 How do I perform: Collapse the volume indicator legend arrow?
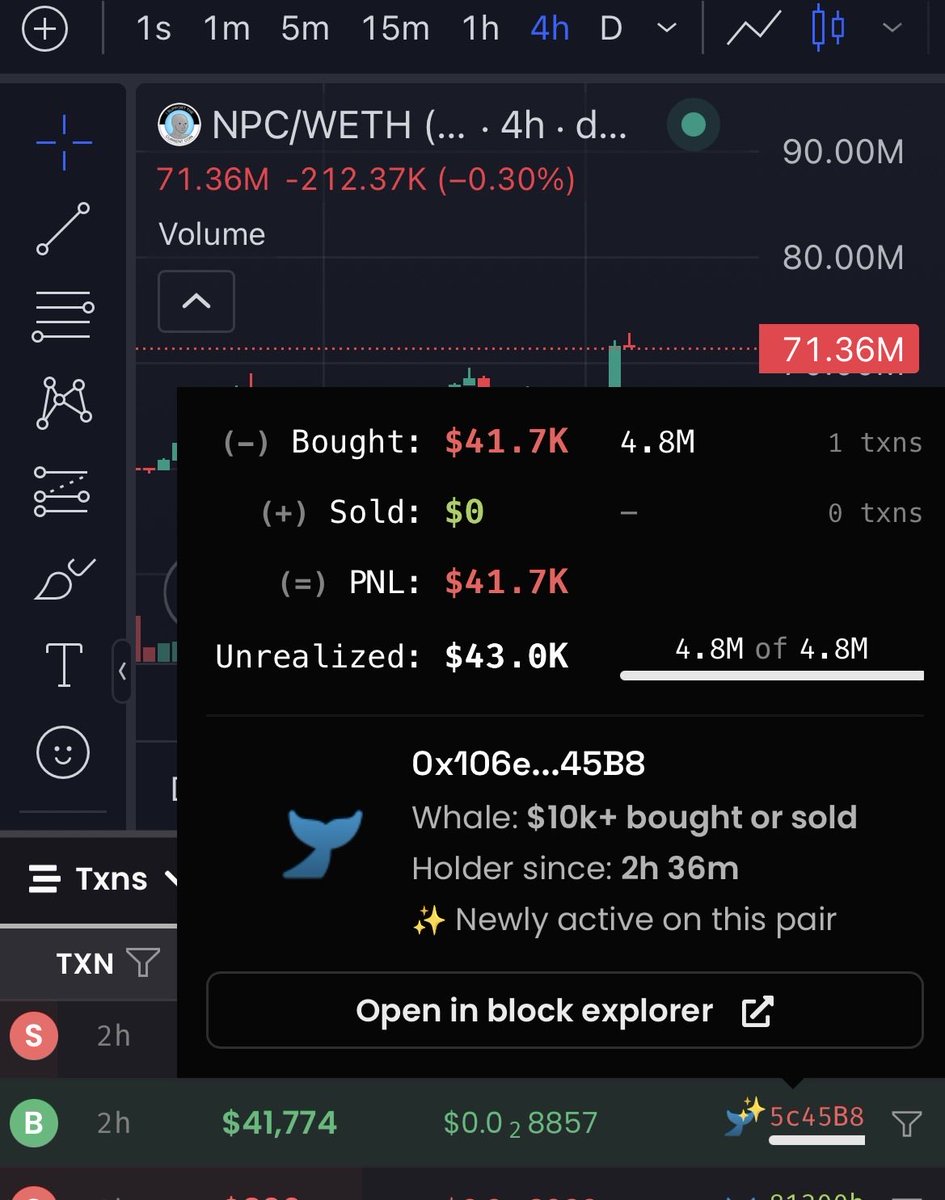pyautogui.click(x=196, y=300)
